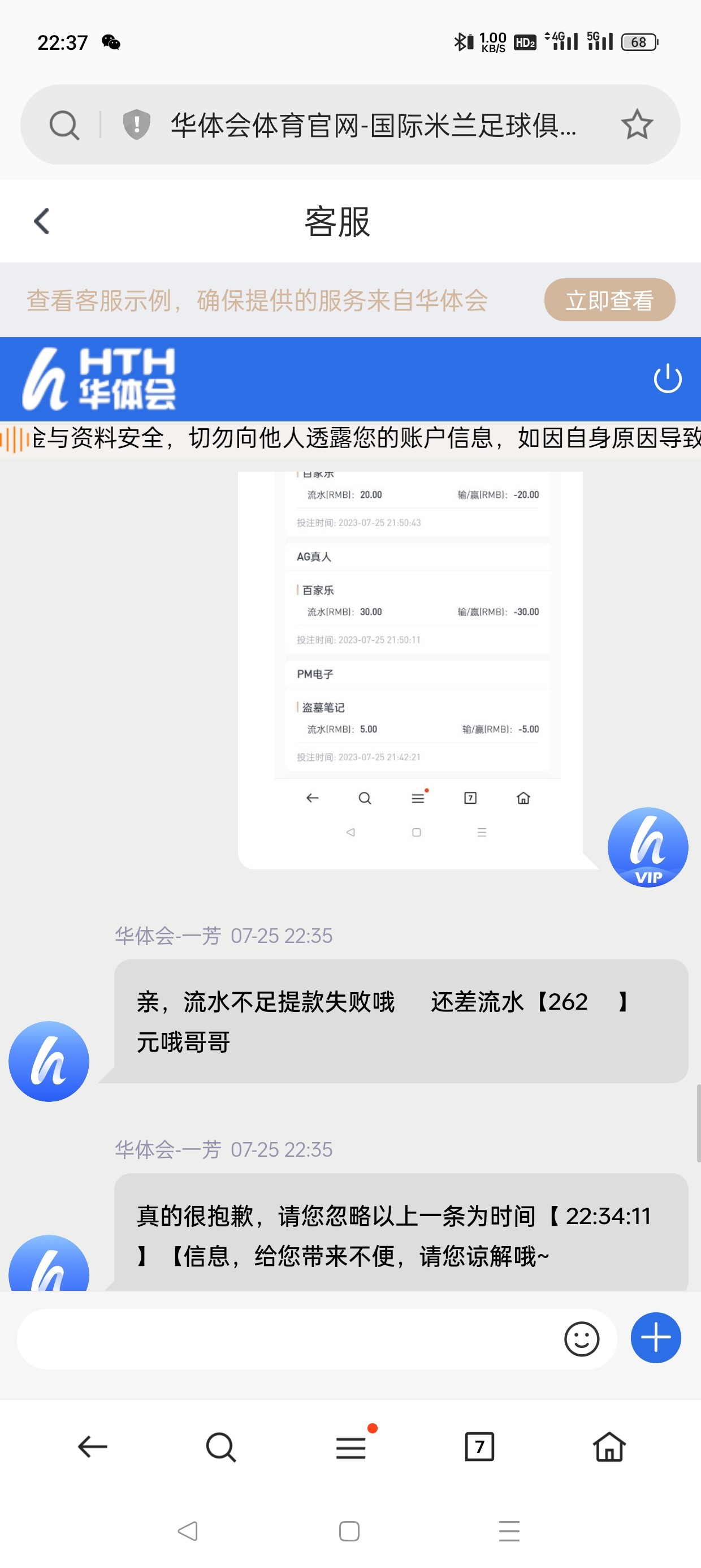Go back with the browser toolbar arrow
This screenshot has width=701, height=1568.
pos(93,1447)
